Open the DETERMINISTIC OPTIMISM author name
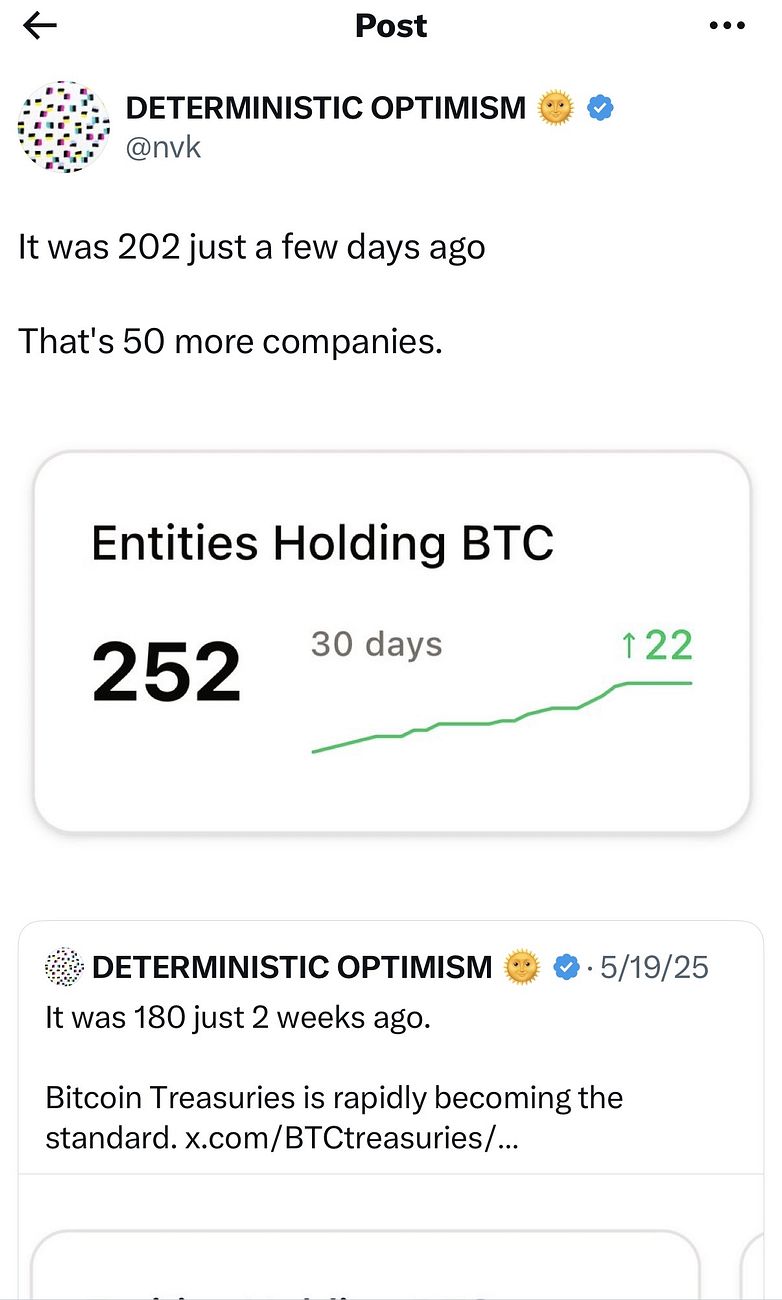 pyautogui.click(x=326, y=108)
